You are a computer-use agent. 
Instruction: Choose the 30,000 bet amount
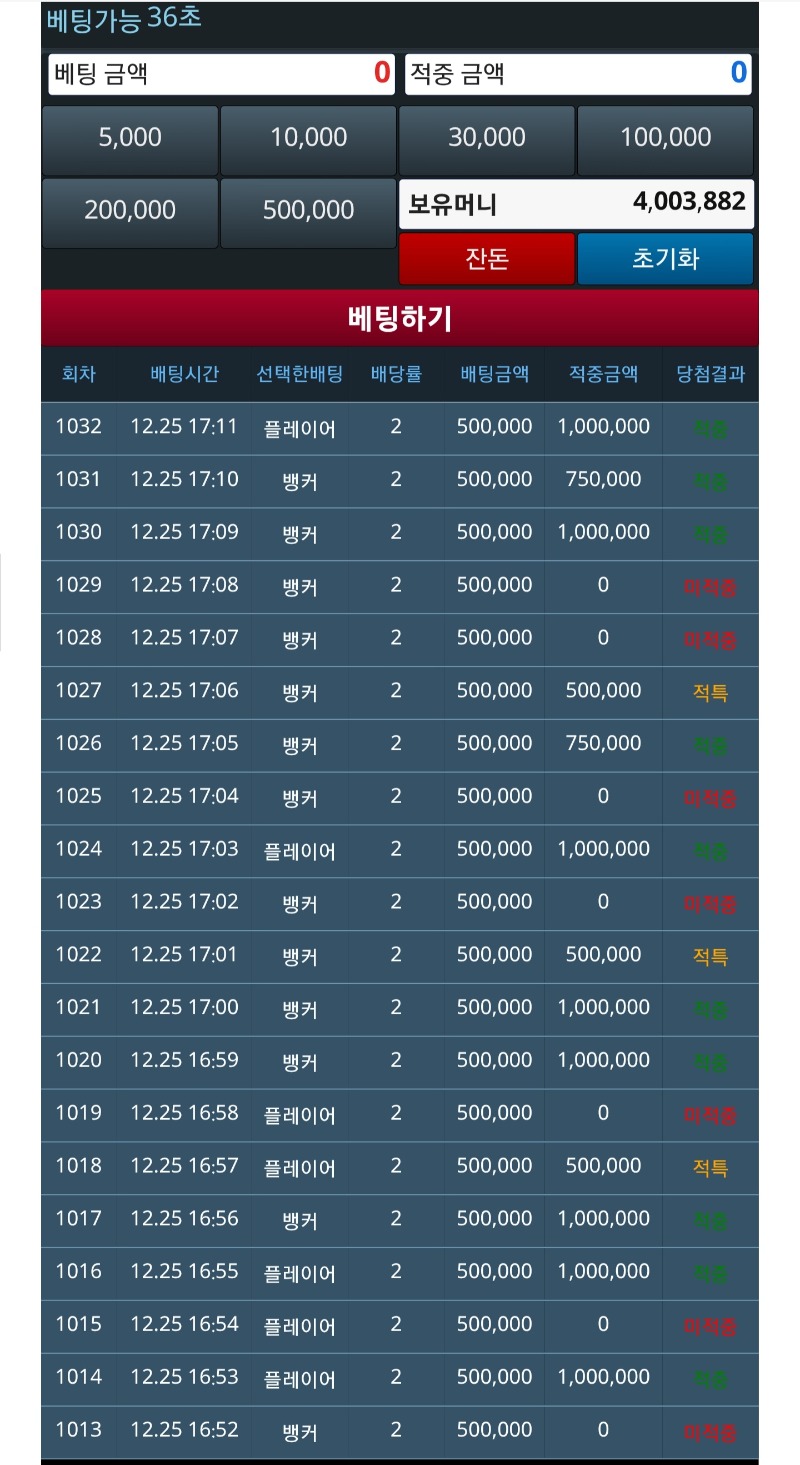(487, 139)
